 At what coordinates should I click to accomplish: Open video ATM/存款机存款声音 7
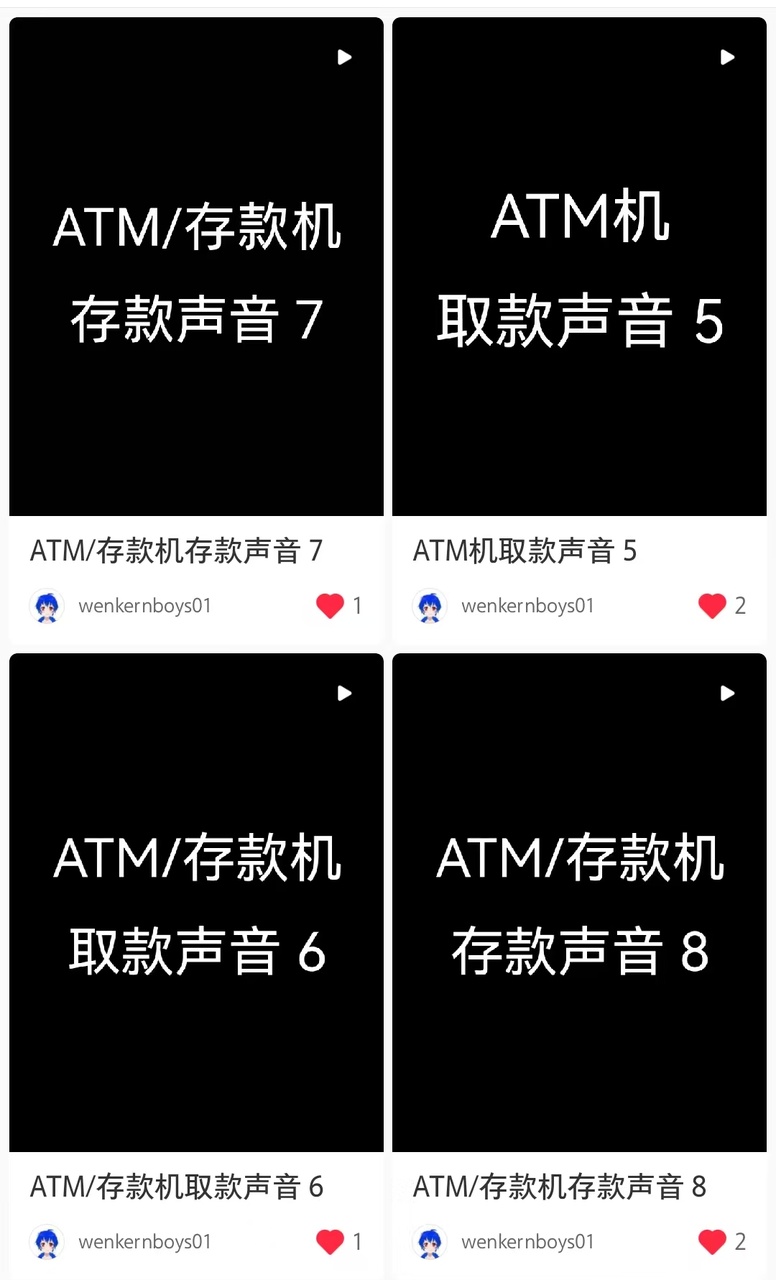(196, 267)
